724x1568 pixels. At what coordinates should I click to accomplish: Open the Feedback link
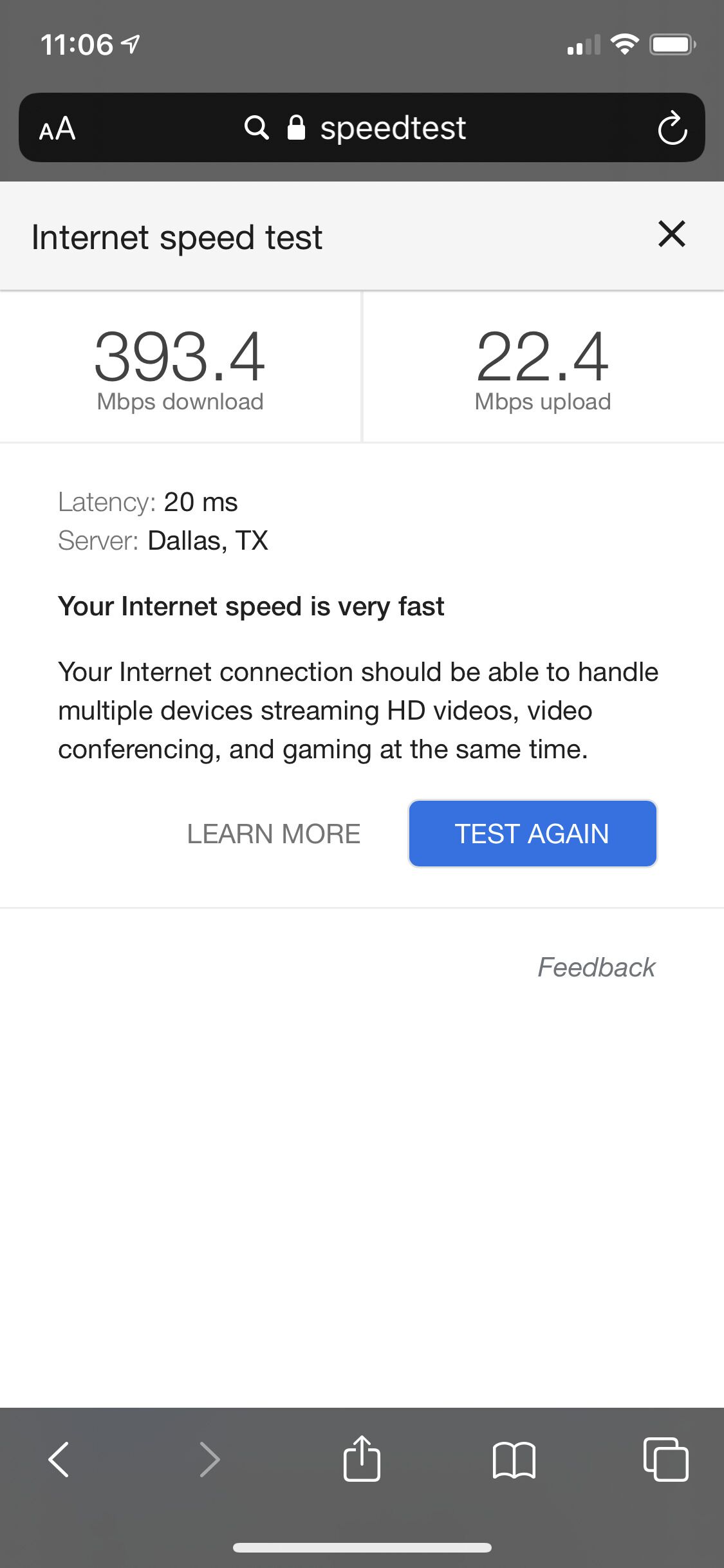[x=596, y=967]
